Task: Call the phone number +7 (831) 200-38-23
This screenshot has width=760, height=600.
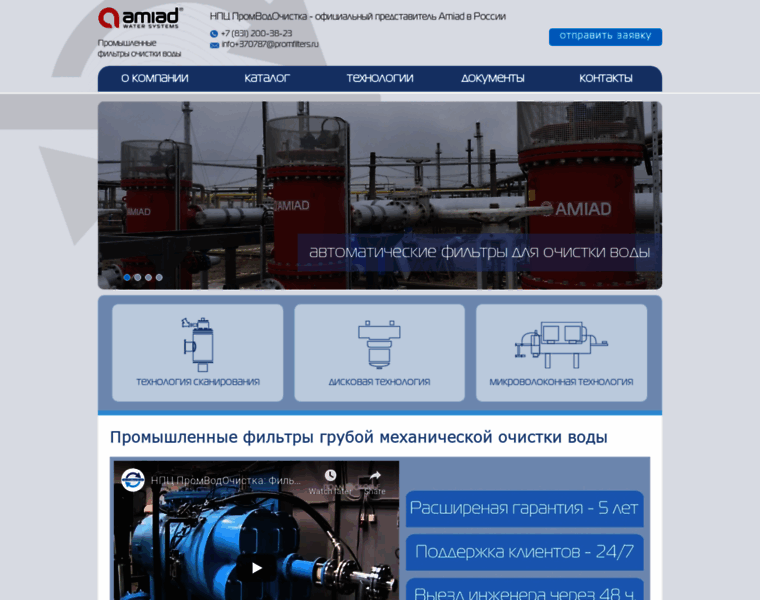Action: click(256, 33)
